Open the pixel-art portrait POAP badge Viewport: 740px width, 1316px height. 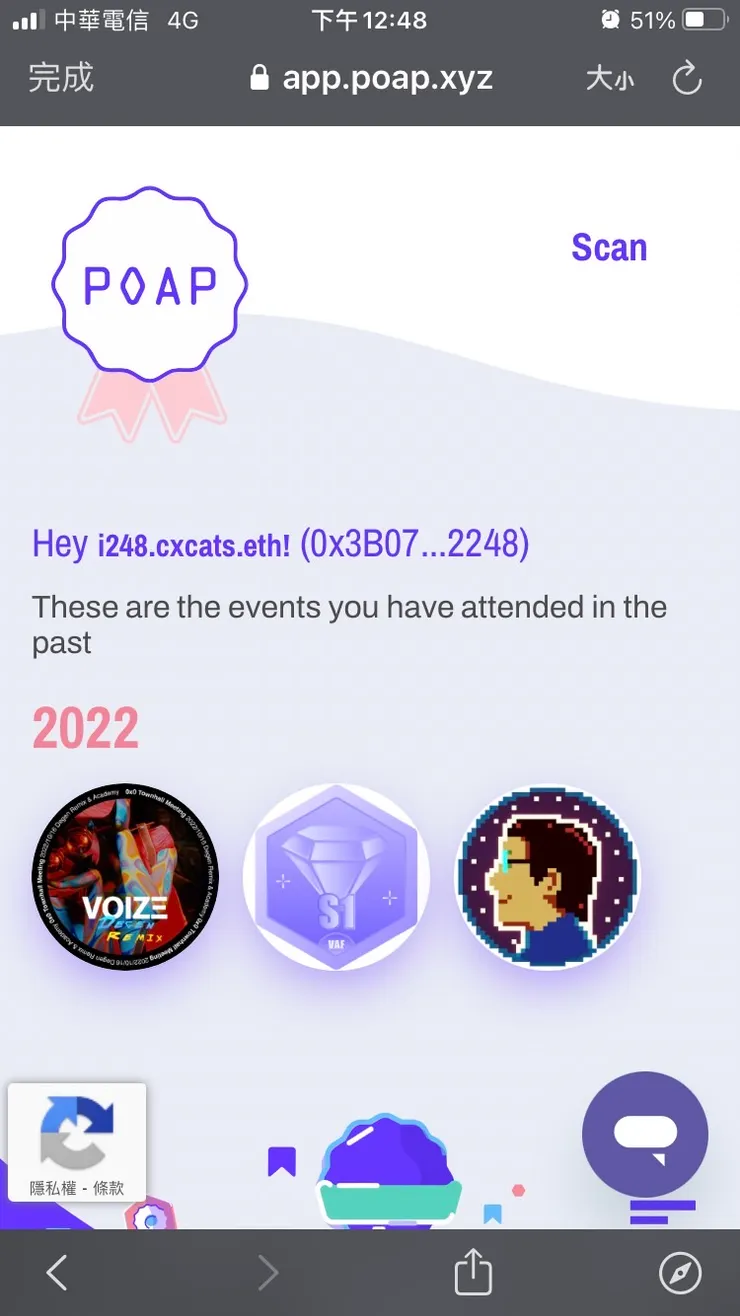tap(548, 877)
